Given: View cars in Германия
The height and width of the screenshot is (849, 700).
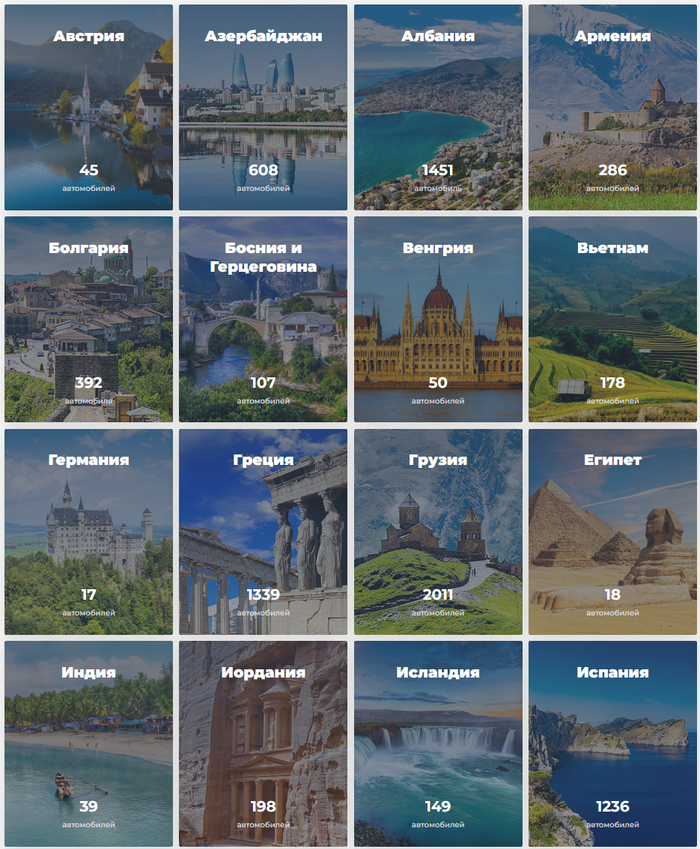Looking at the screenshot, I should pyautogui.click(x=88, y=531).
